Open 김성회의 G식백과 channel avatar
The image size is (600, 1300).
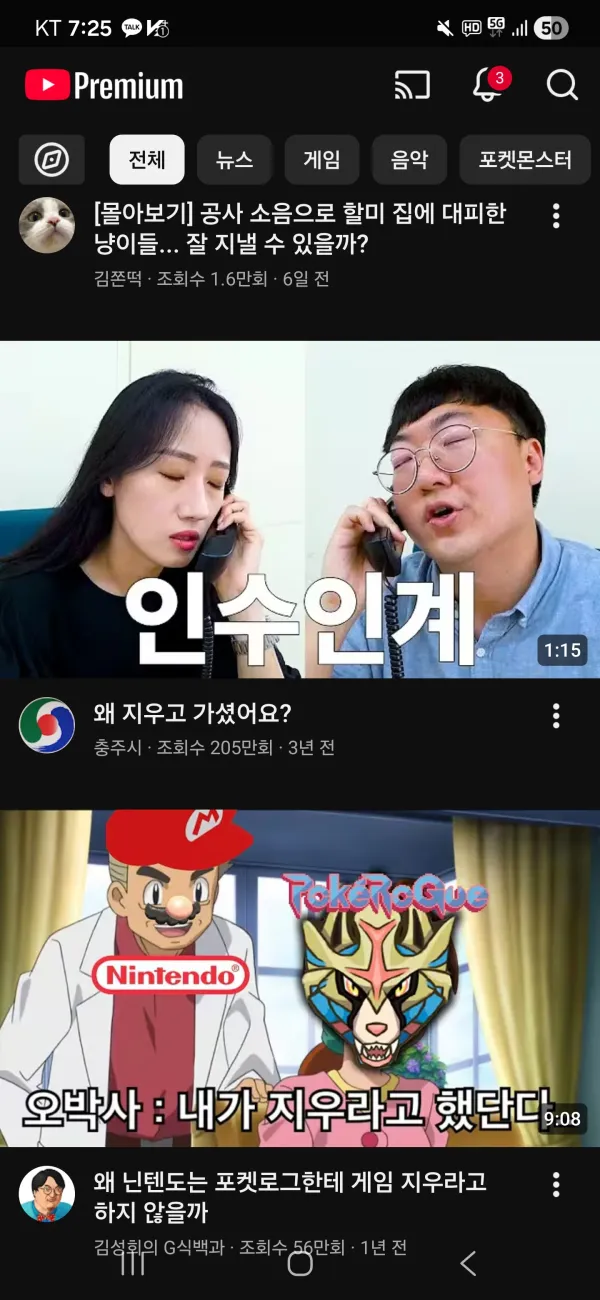47,1194
